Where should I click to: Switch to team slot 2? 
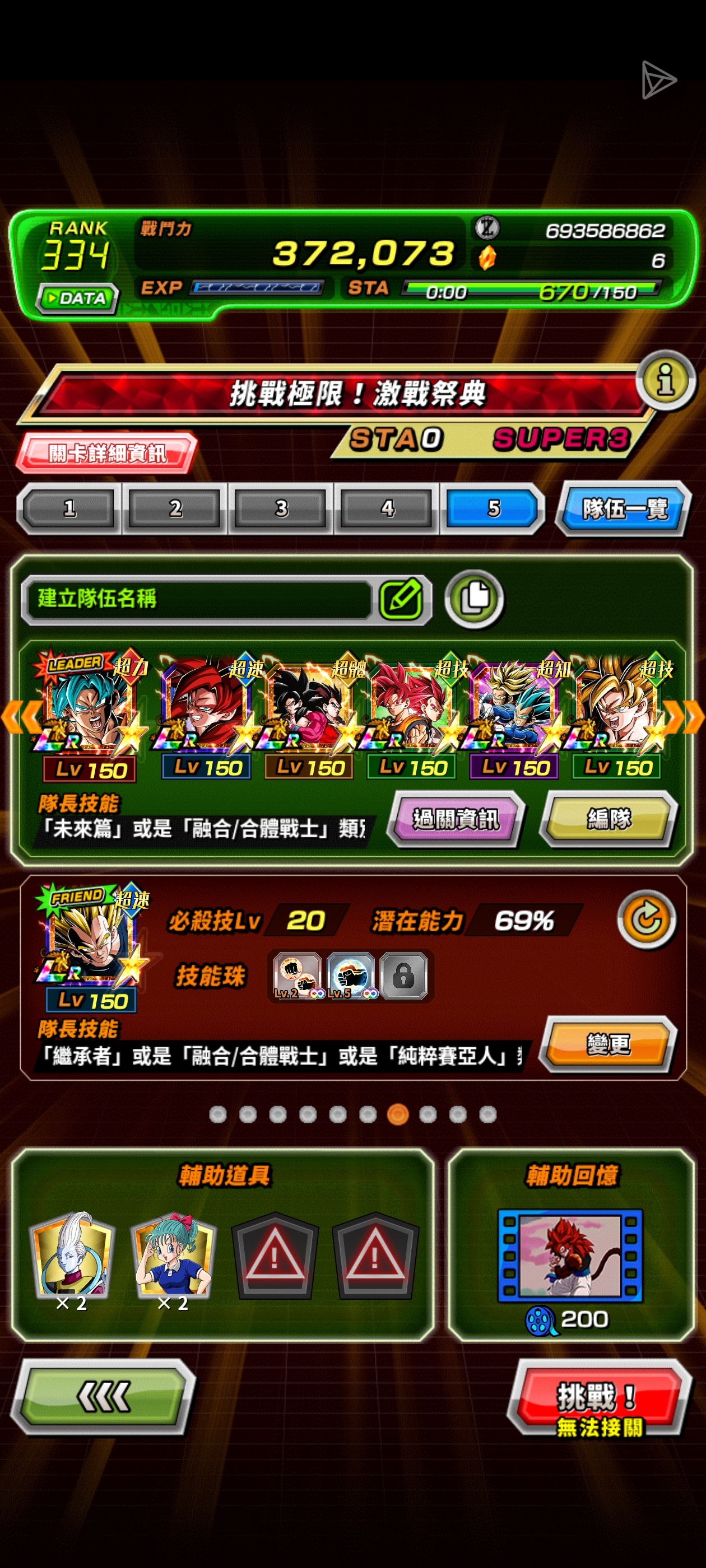pos(175,508)
